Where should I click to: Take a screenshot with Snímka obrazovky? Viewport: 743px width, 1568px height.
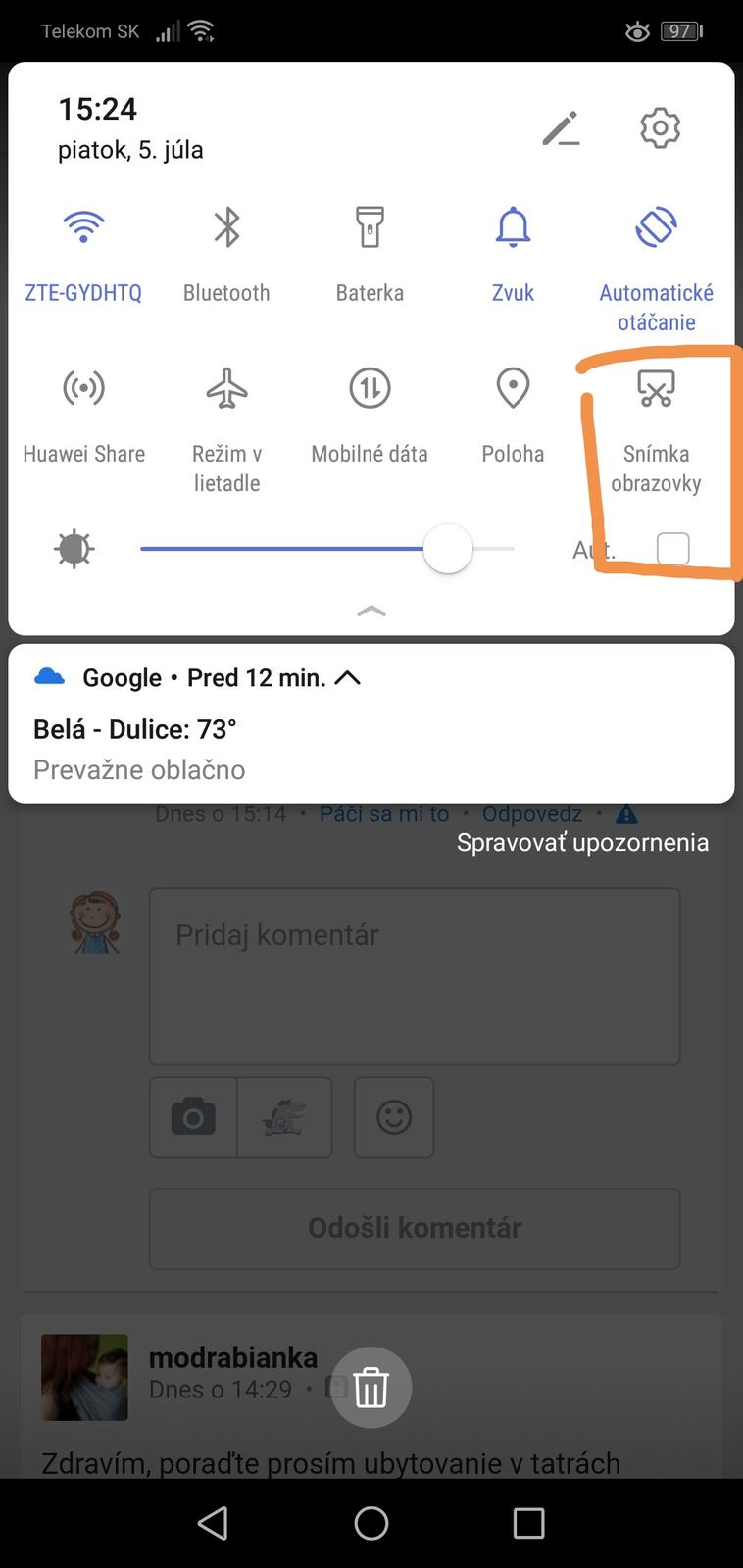pos(656,389)
